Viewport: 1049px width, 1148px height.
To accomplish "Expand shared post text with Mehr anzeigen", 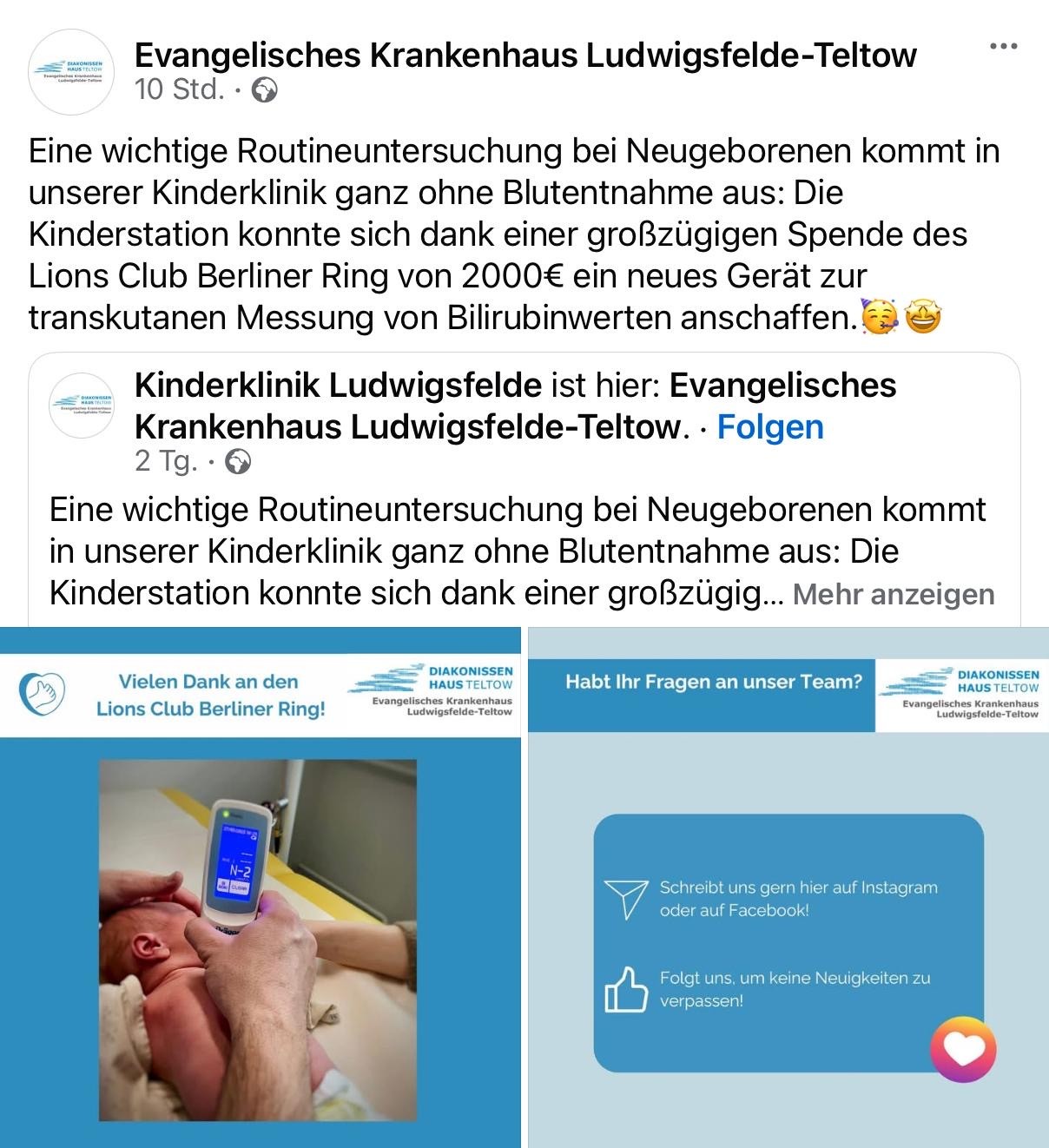I will coord(893,595).
